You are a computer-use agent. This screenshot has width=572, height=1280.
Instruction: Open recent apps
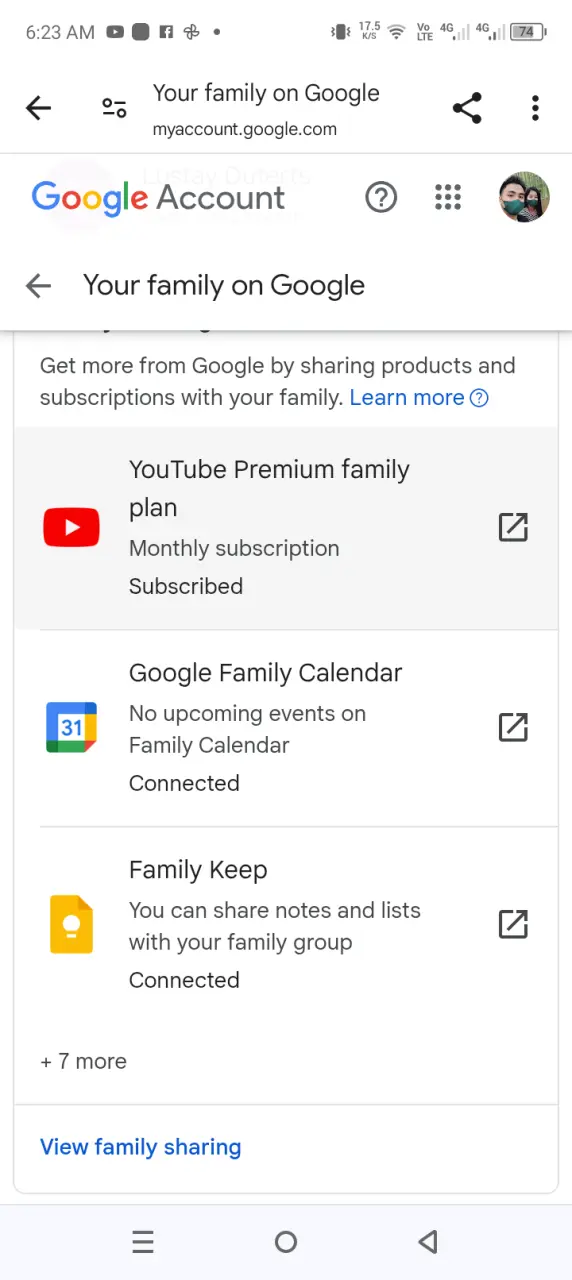(143, 1242)
